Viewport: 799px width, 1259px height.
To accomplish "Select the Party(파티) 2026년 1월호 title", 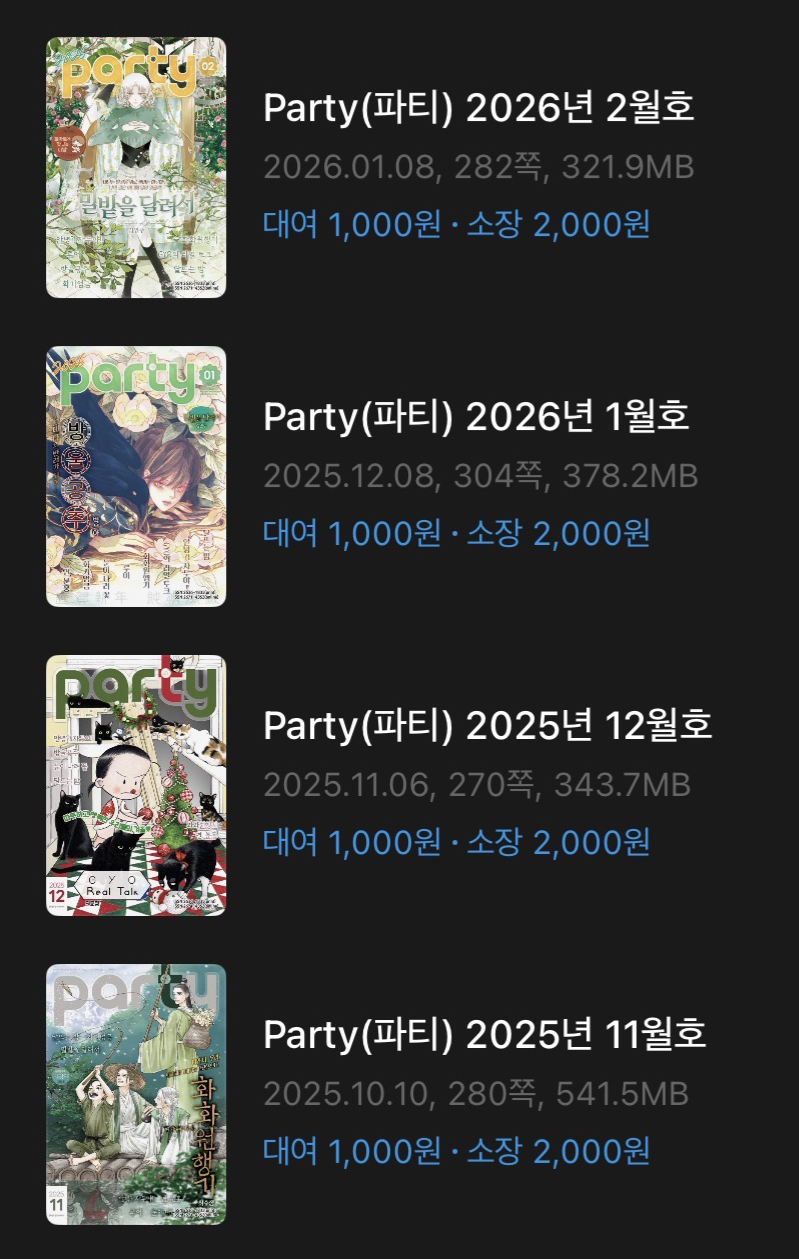I will click(x=476, y=417).
